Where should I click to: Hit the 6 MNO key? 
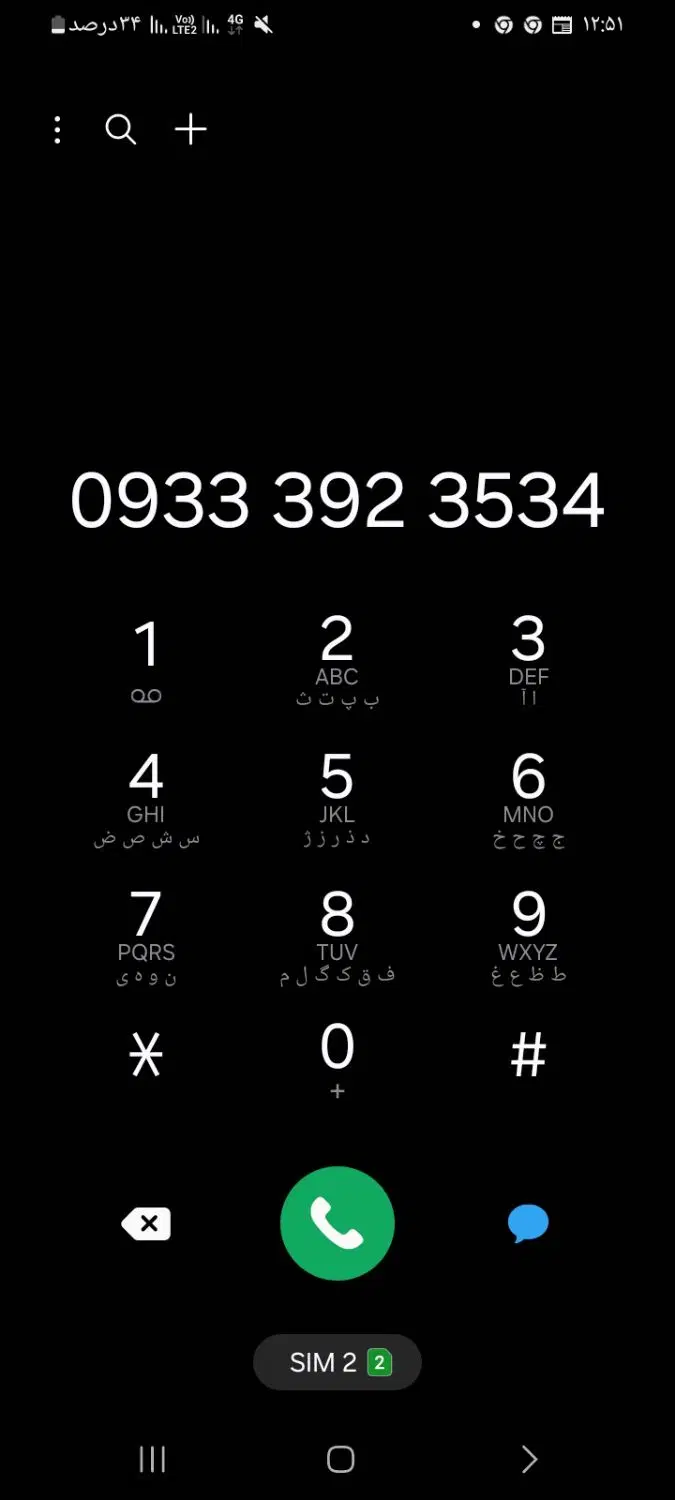528,798
